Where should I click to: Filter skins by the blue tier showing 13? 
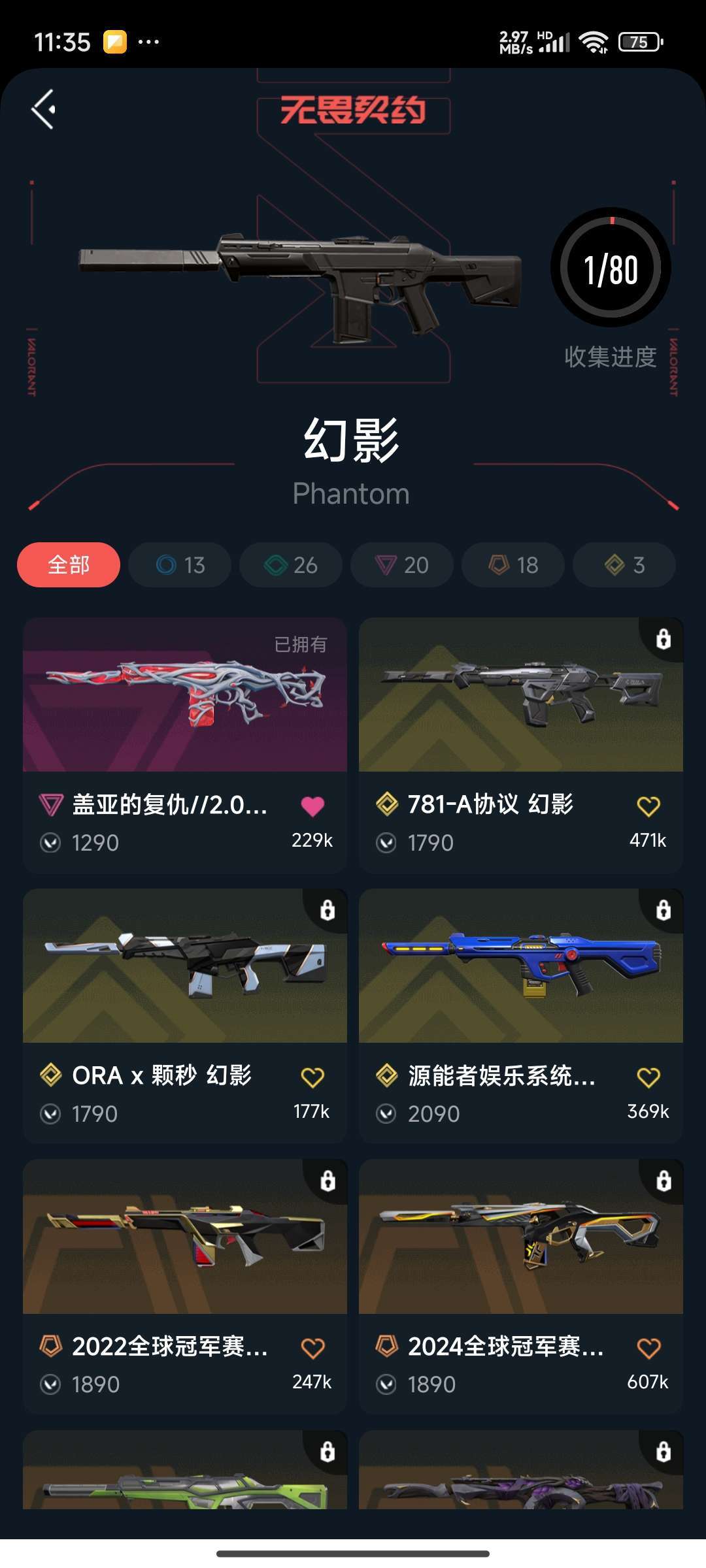tap(180, 565)
